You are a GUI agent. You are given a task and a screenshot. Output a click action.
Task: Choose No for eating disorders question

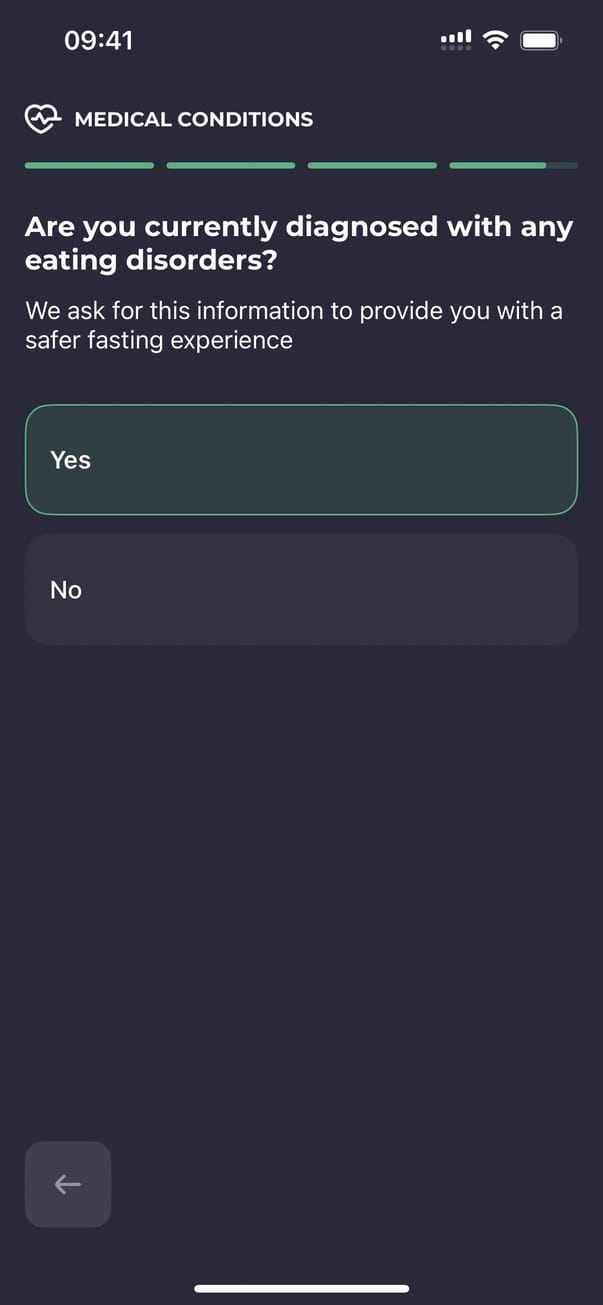tap(301, 589)
